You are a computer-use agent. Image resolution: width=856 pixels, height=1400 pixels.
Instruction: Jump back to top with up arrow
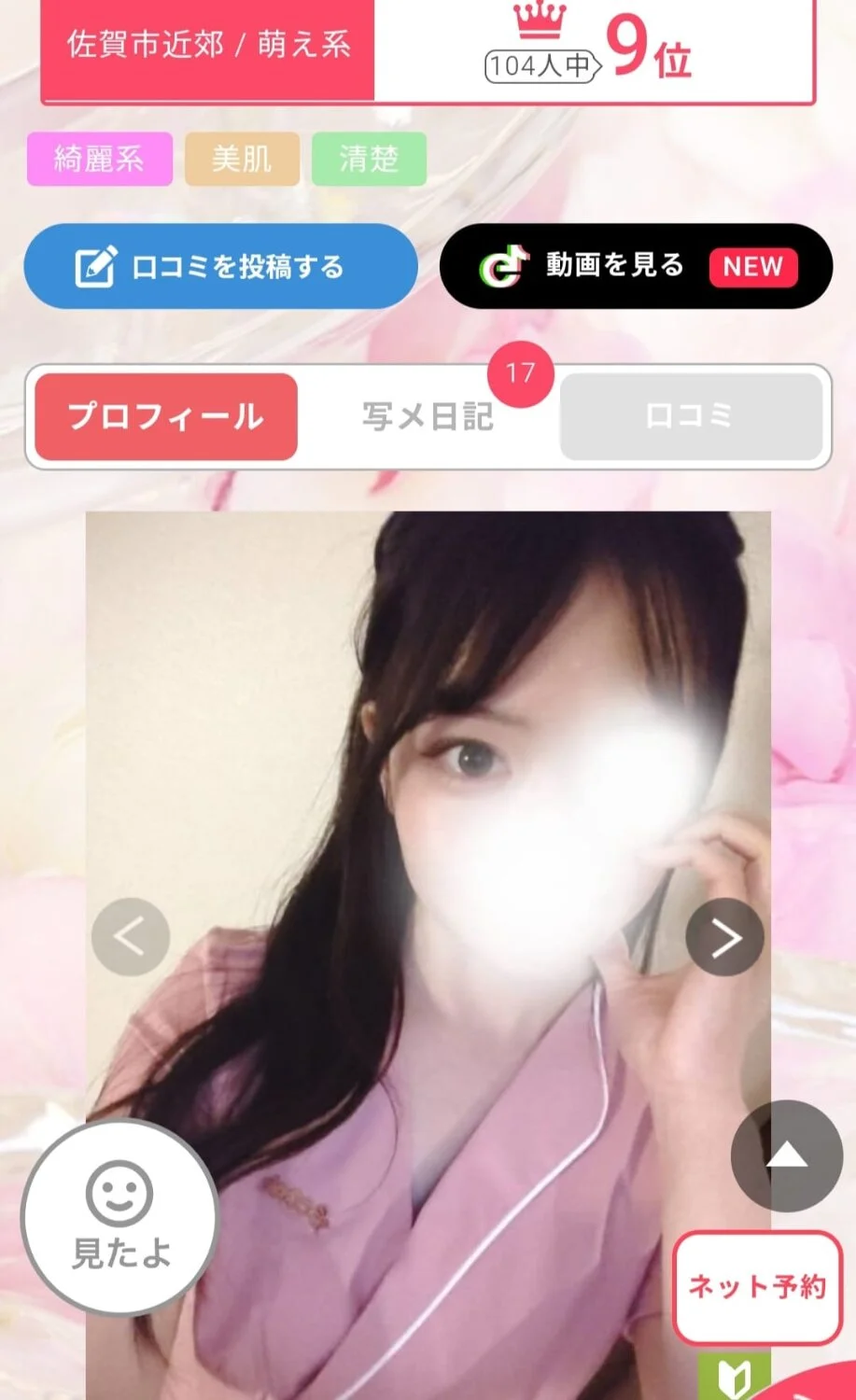pos(787,1156)
